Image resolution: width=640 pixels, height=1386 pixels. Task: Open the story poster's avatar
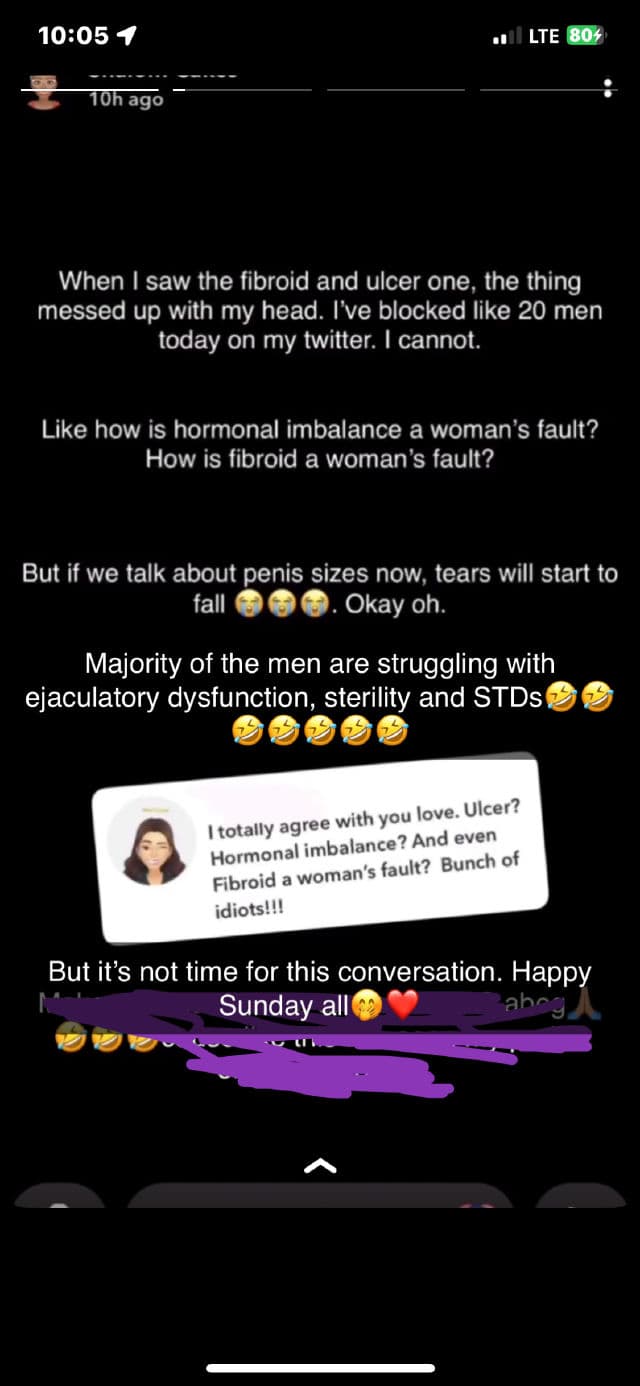(42, 90)
